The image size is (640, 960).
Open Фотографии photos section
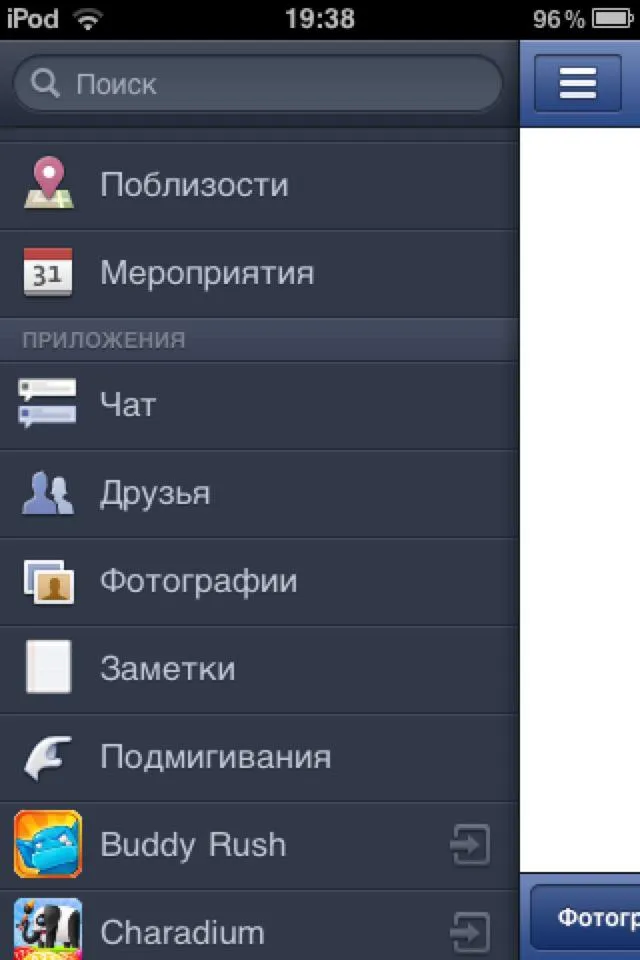pyautogui.click(x=258, y=581)
